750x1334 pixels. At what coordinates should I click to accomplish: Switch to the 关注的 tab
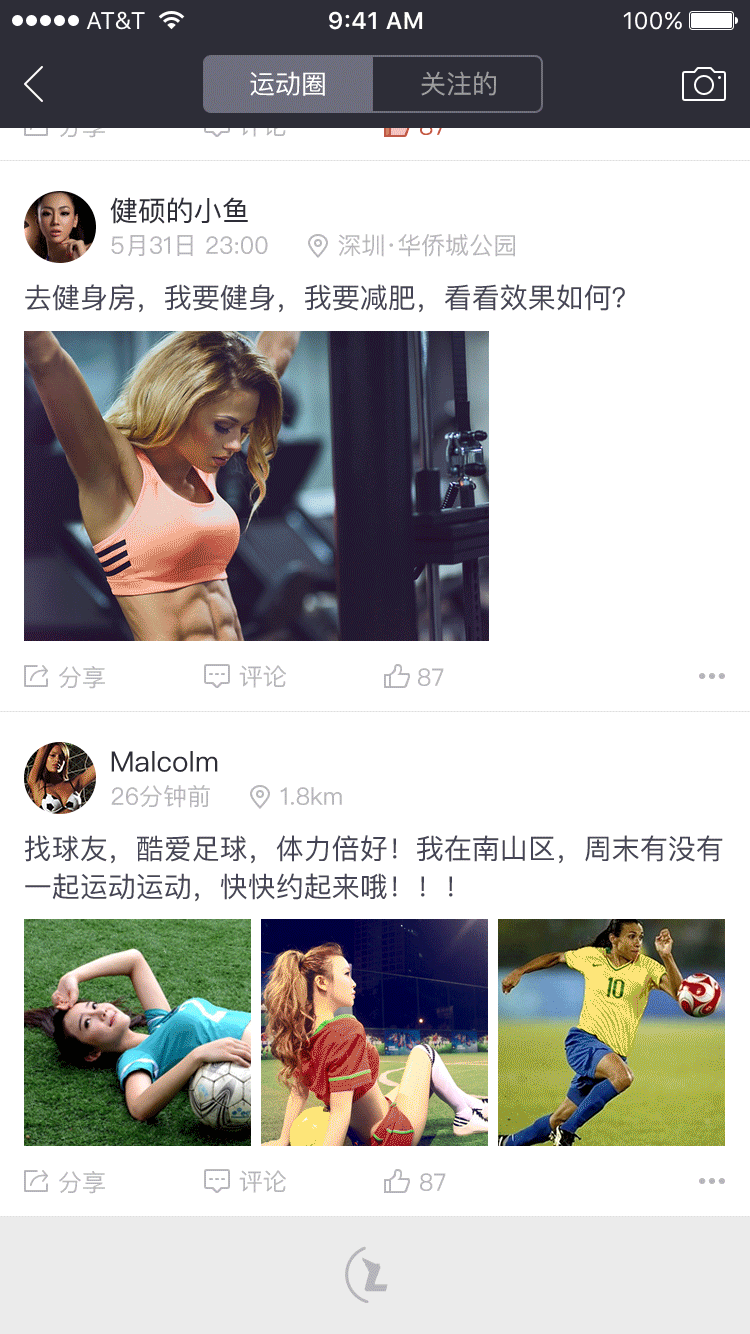coord(458,84)
